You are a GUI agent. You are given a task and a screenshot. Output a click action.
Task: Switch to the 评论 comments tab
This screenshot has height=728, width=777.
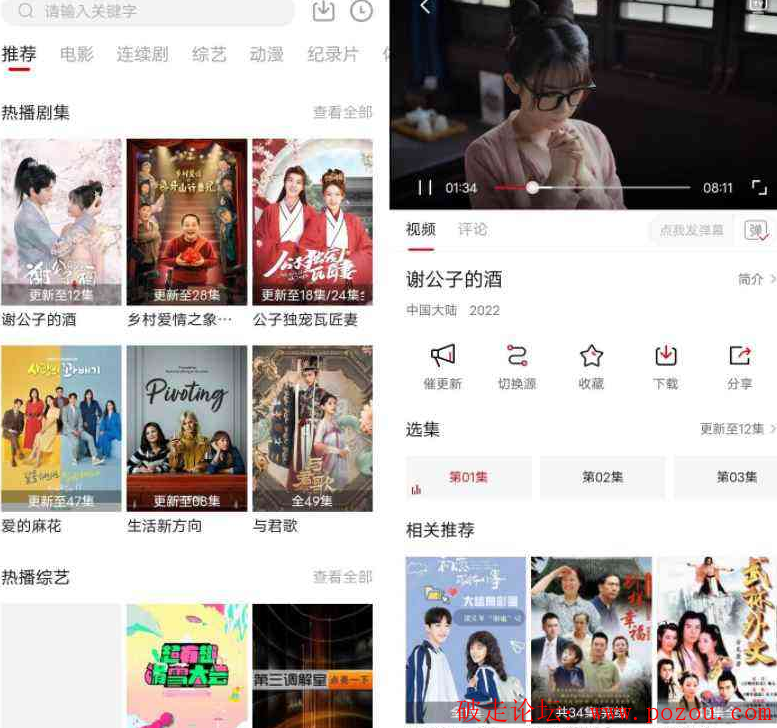tap(472, 229)
